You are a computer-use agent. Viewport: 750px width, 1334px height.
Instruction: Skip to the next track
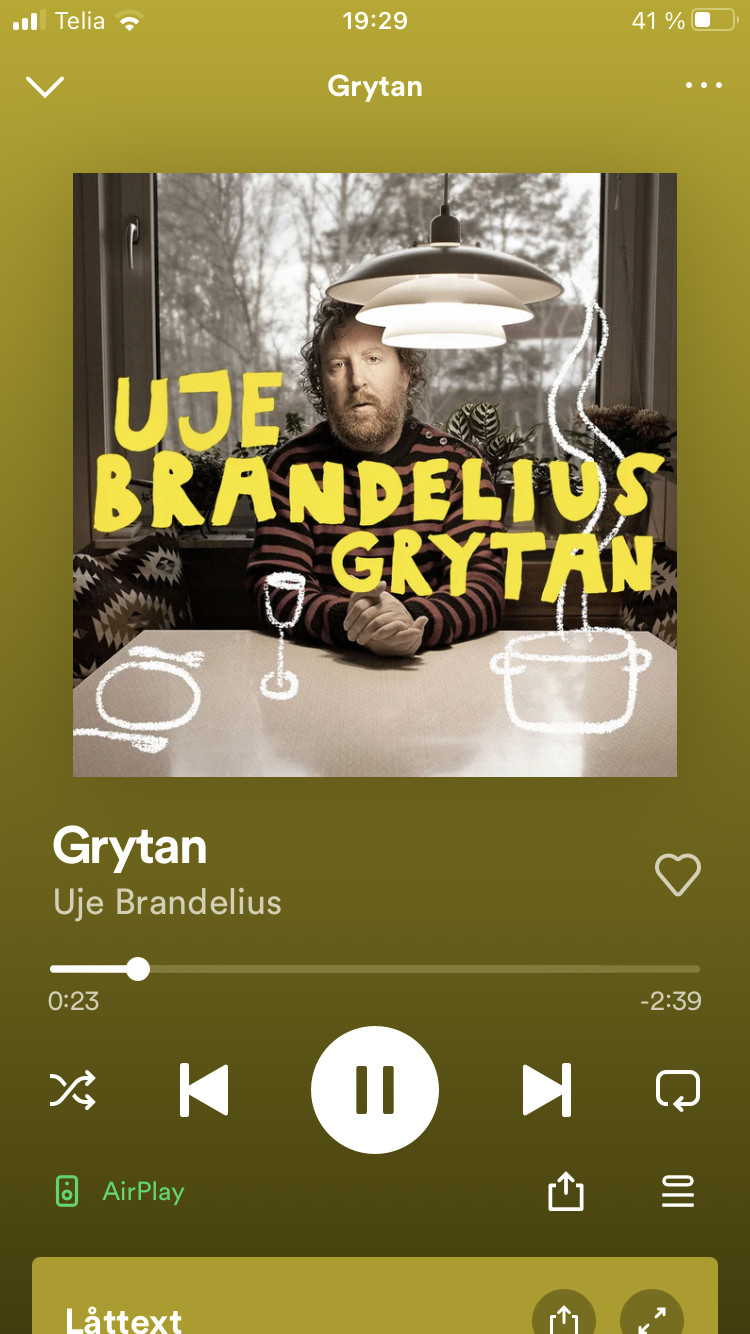pyautogui.click(x=546, y=1089)
